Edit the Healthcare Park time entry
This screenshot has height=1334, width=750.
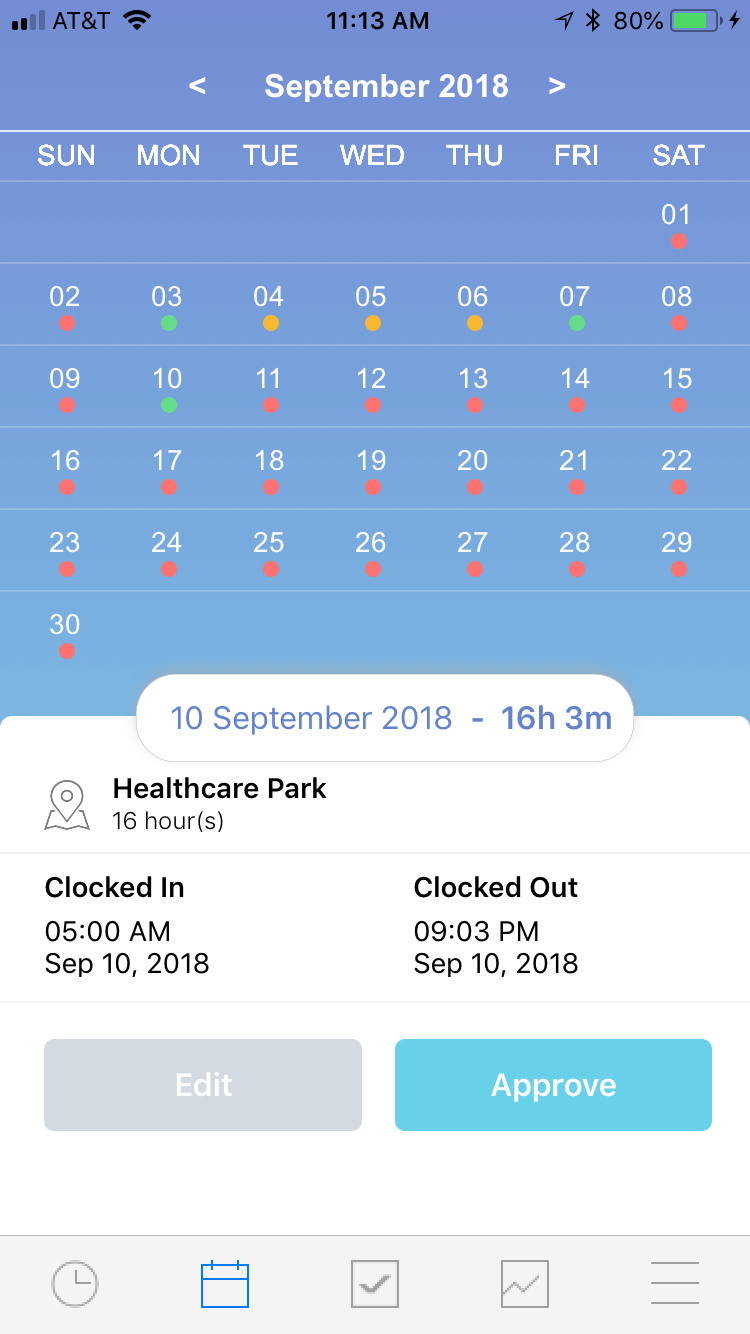coord(203,1085)
